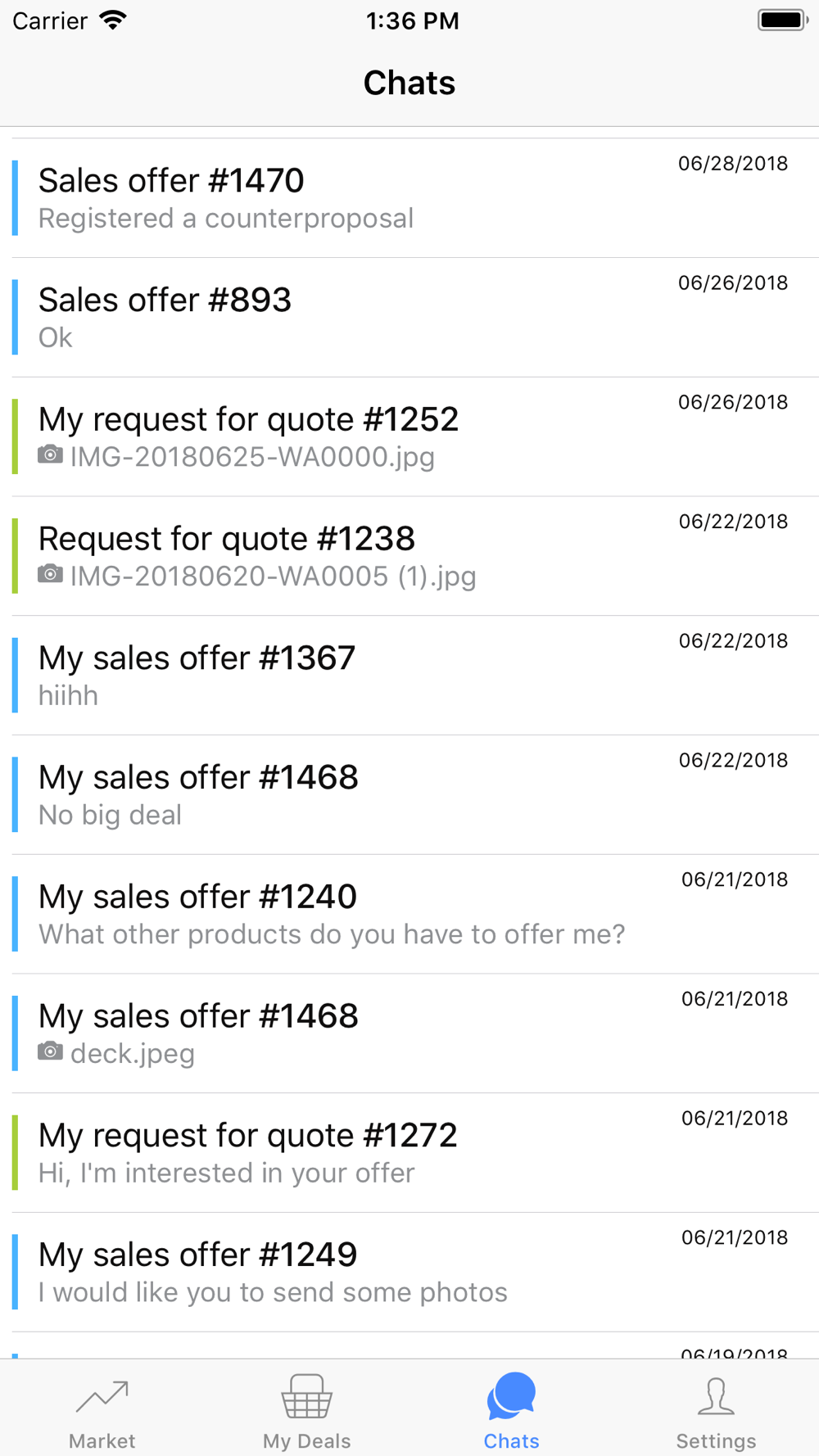Open My request for quote #1272

(x=409, y=1153)
